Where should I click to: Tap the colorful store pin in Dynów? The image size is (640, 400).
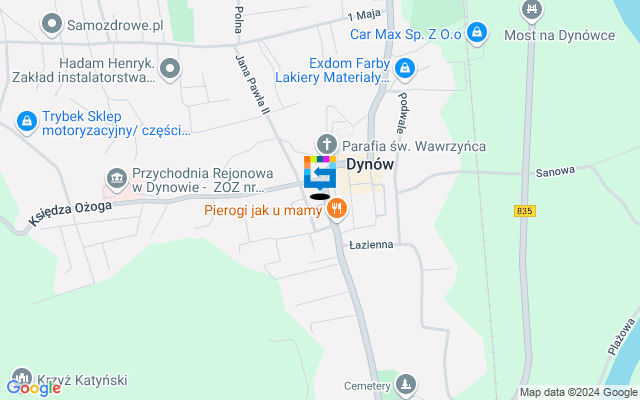[320, 173]
